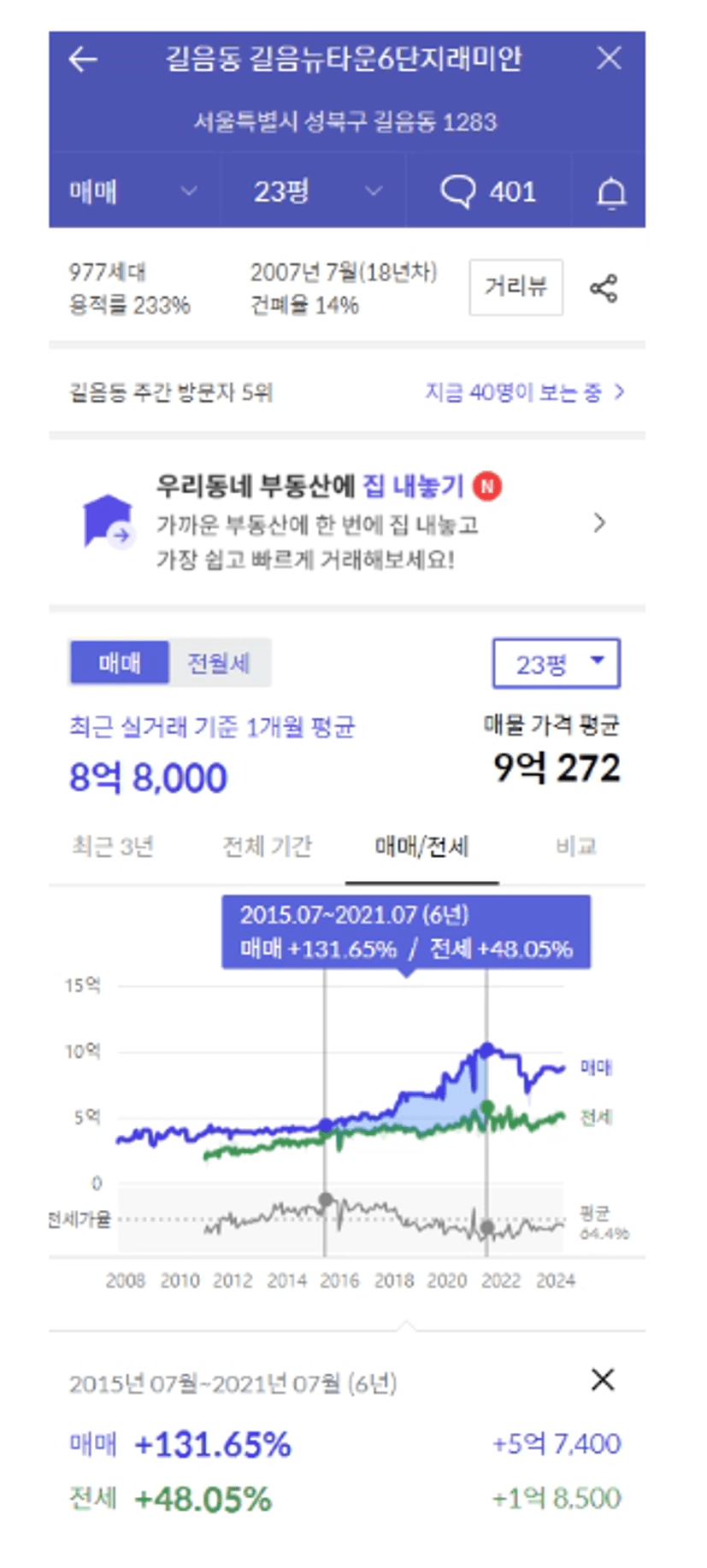Share this apartment listing
The width and height of the screenshot is (707, 1568).
604,288
